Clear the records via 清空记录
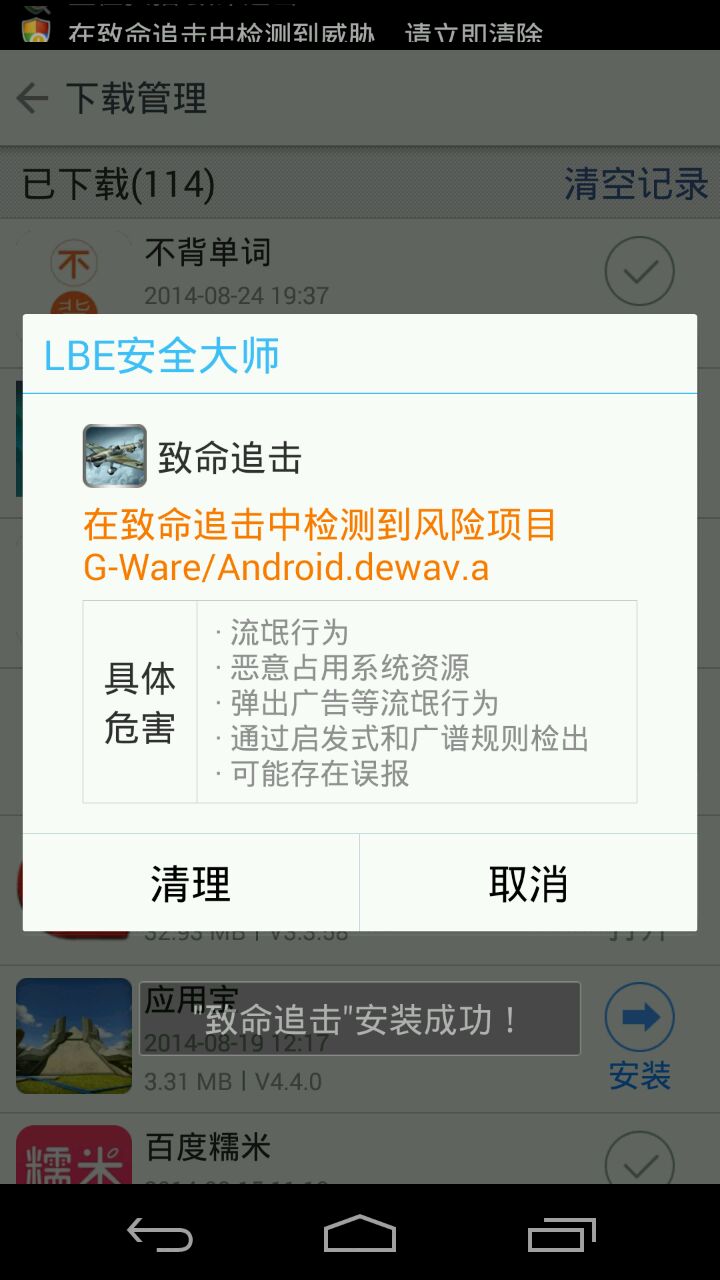This screenshot has width=720, height=1280. click(x=636, y=184)
